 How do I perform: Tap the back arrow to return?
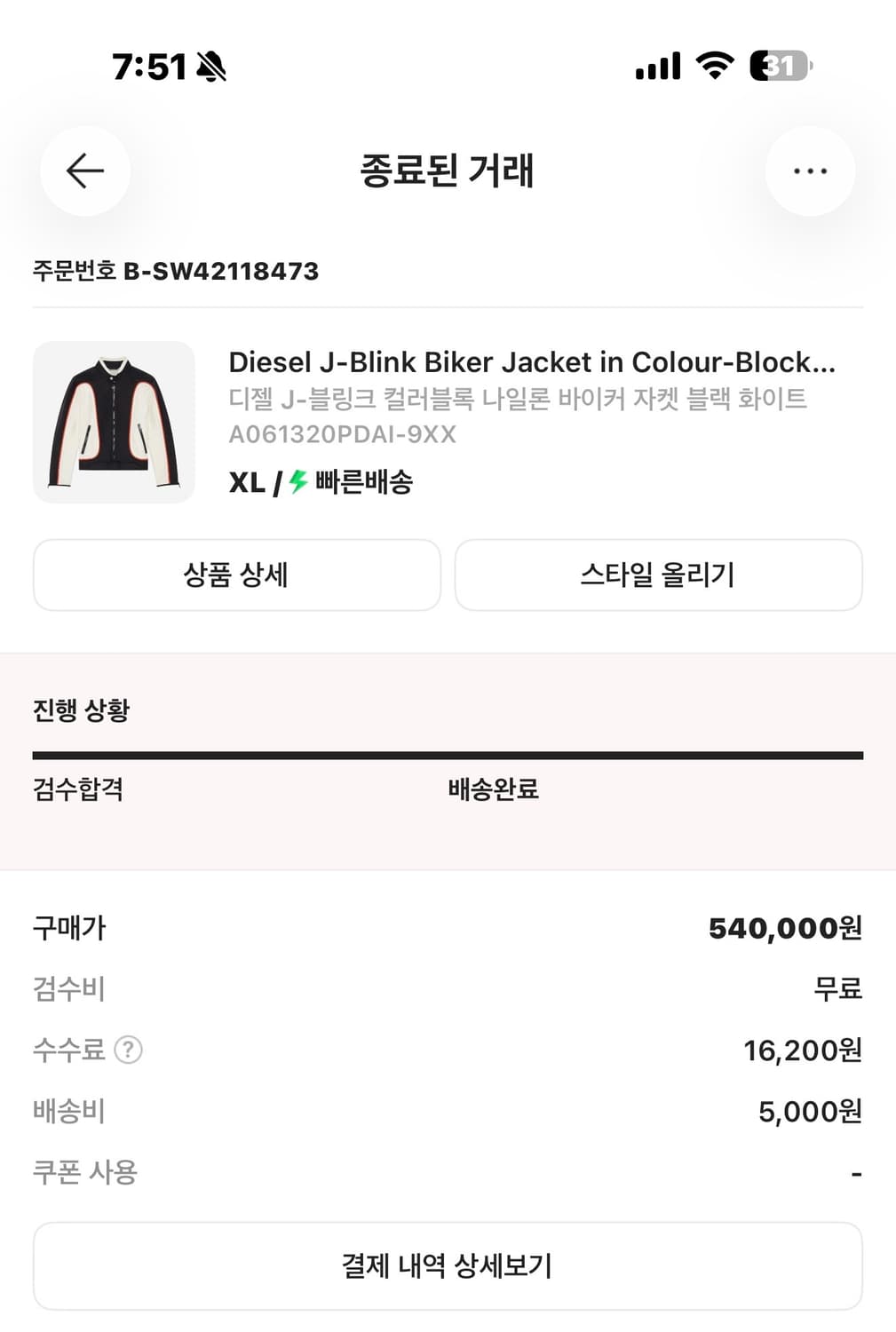click(84, 171)
